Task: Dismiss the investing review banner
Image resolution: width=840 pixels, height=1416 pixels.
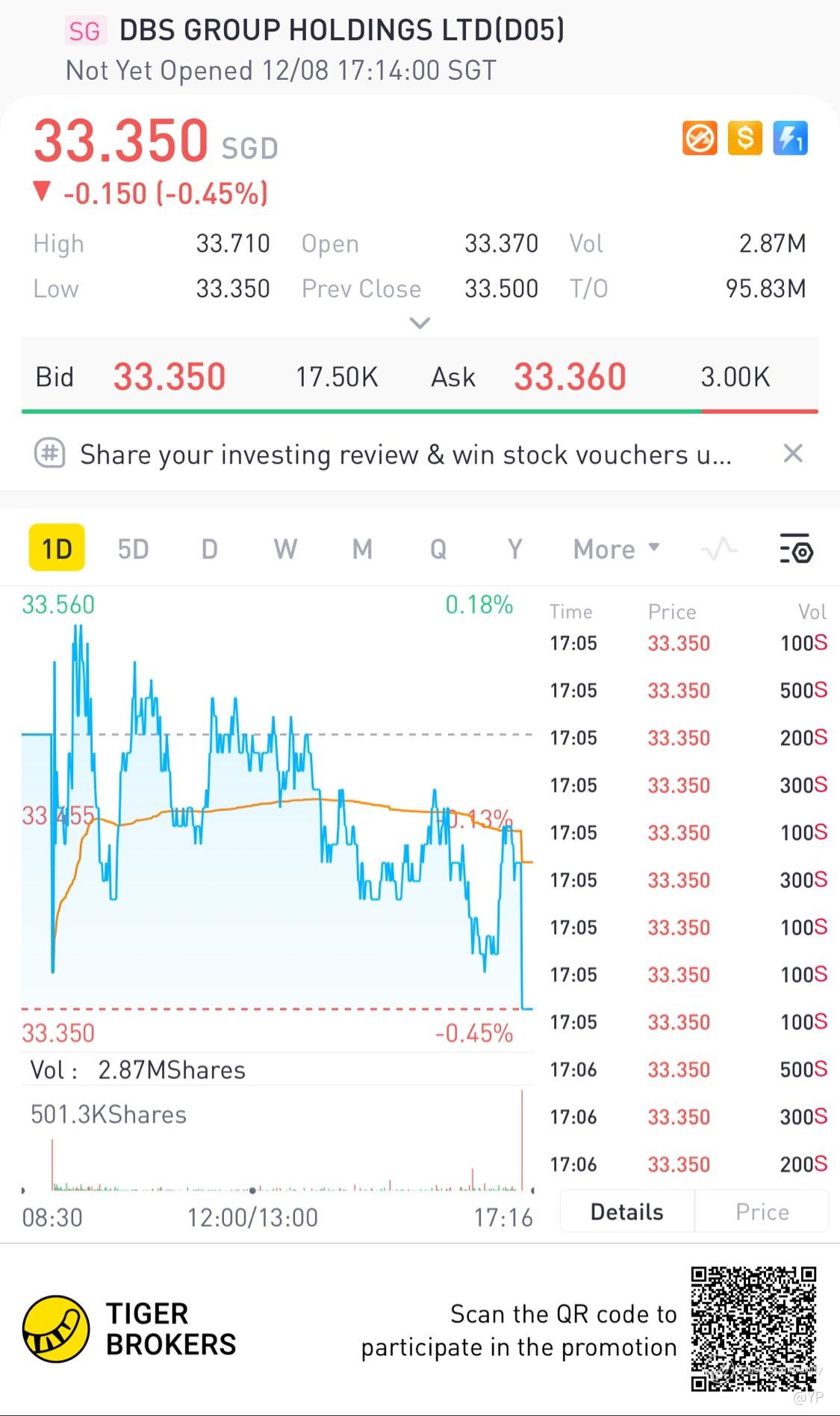Action: point(793,453)
